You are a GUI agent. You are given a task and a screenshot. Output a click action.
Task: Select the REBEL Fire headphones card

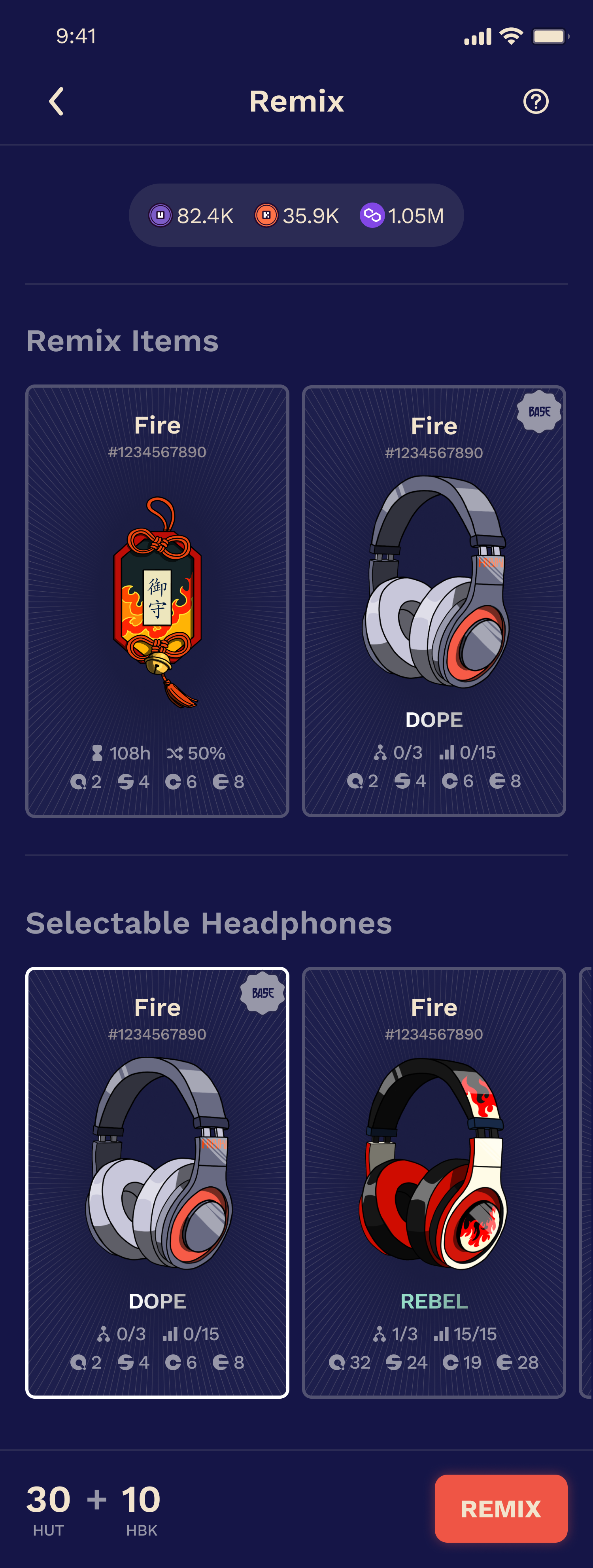(x=434, y=1182)
